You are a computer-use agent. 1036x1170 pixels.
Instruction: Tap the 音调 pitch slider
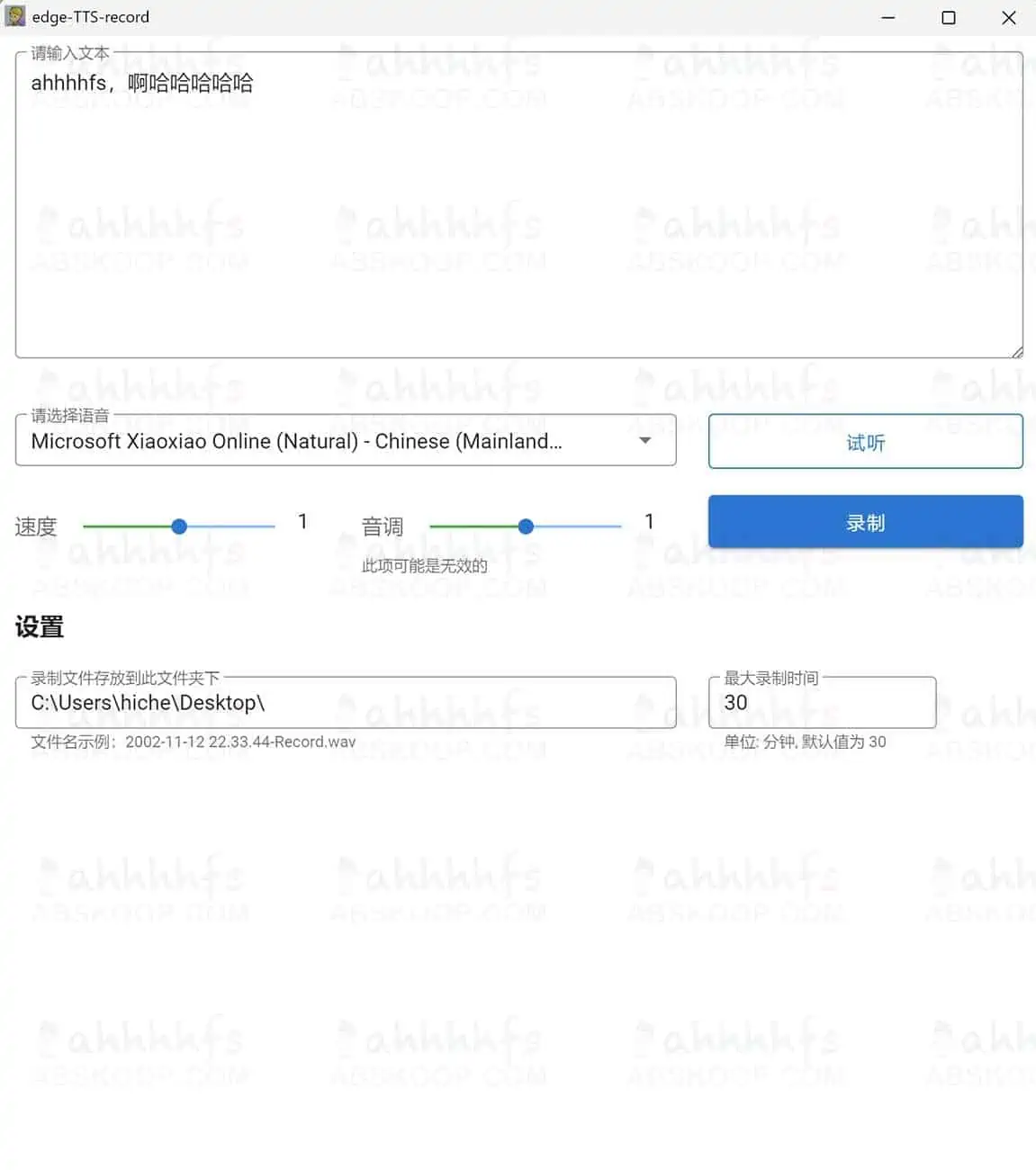pyautogui.click(x=526, y=526)
